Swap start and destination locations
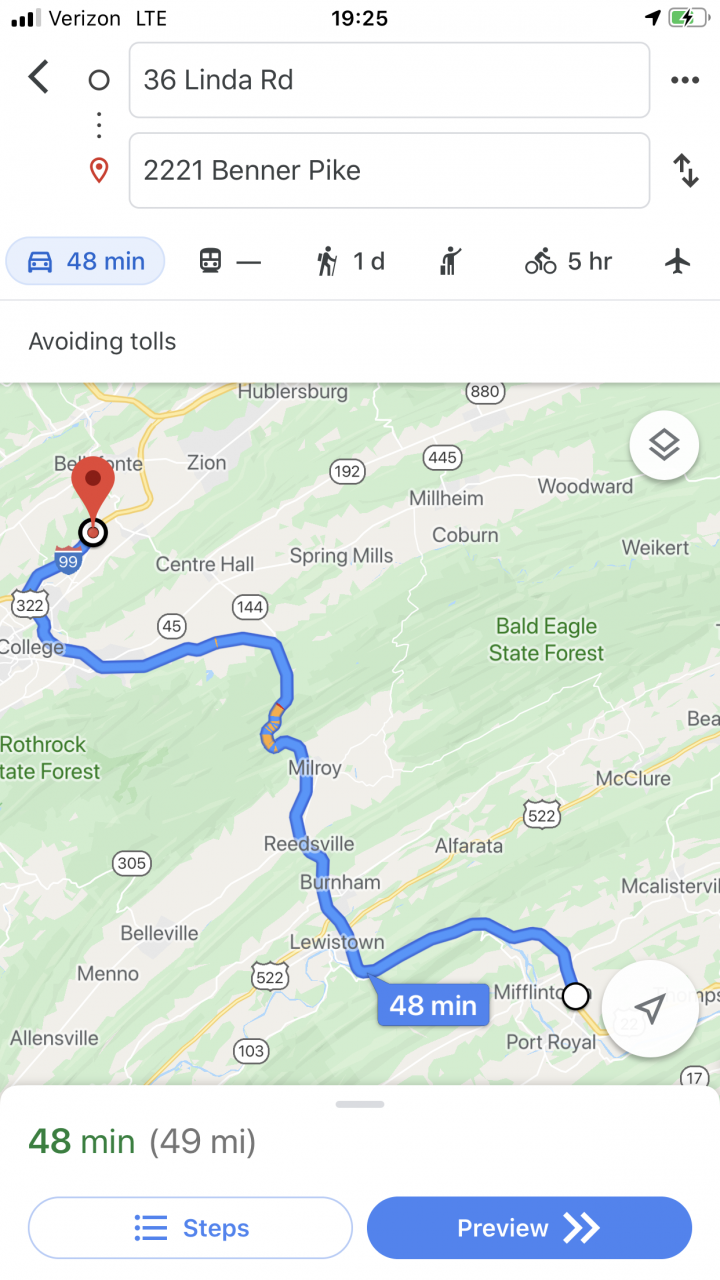This screenshot has height=1280, width=720. point(686,170)
